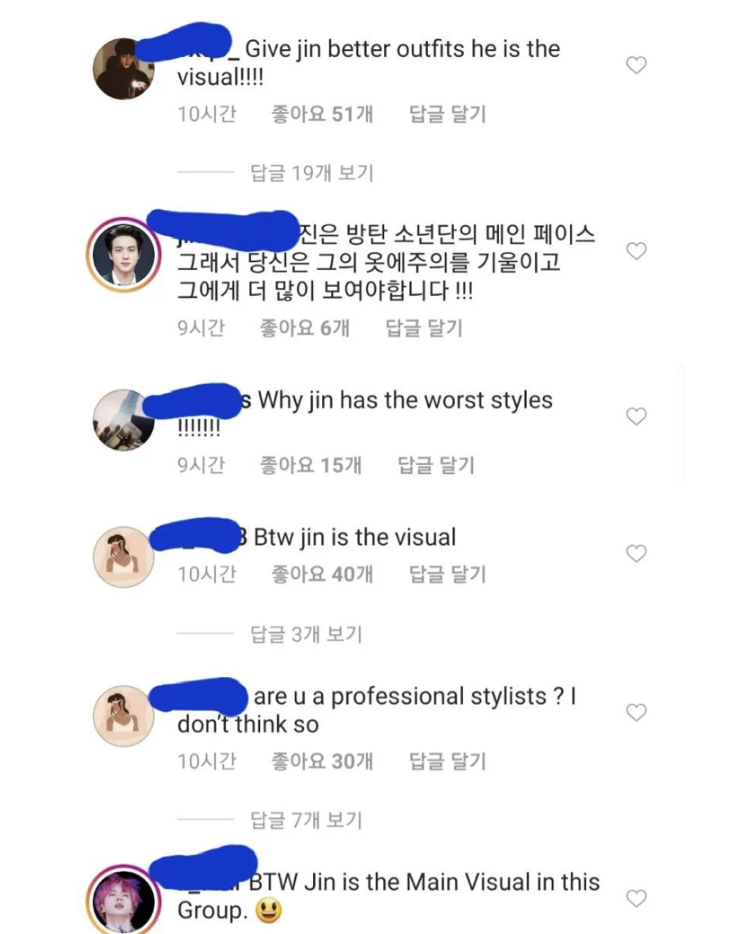Like the 'professional stylists' comment
Viewport: 750px width, 934px height.
point(636,712)
